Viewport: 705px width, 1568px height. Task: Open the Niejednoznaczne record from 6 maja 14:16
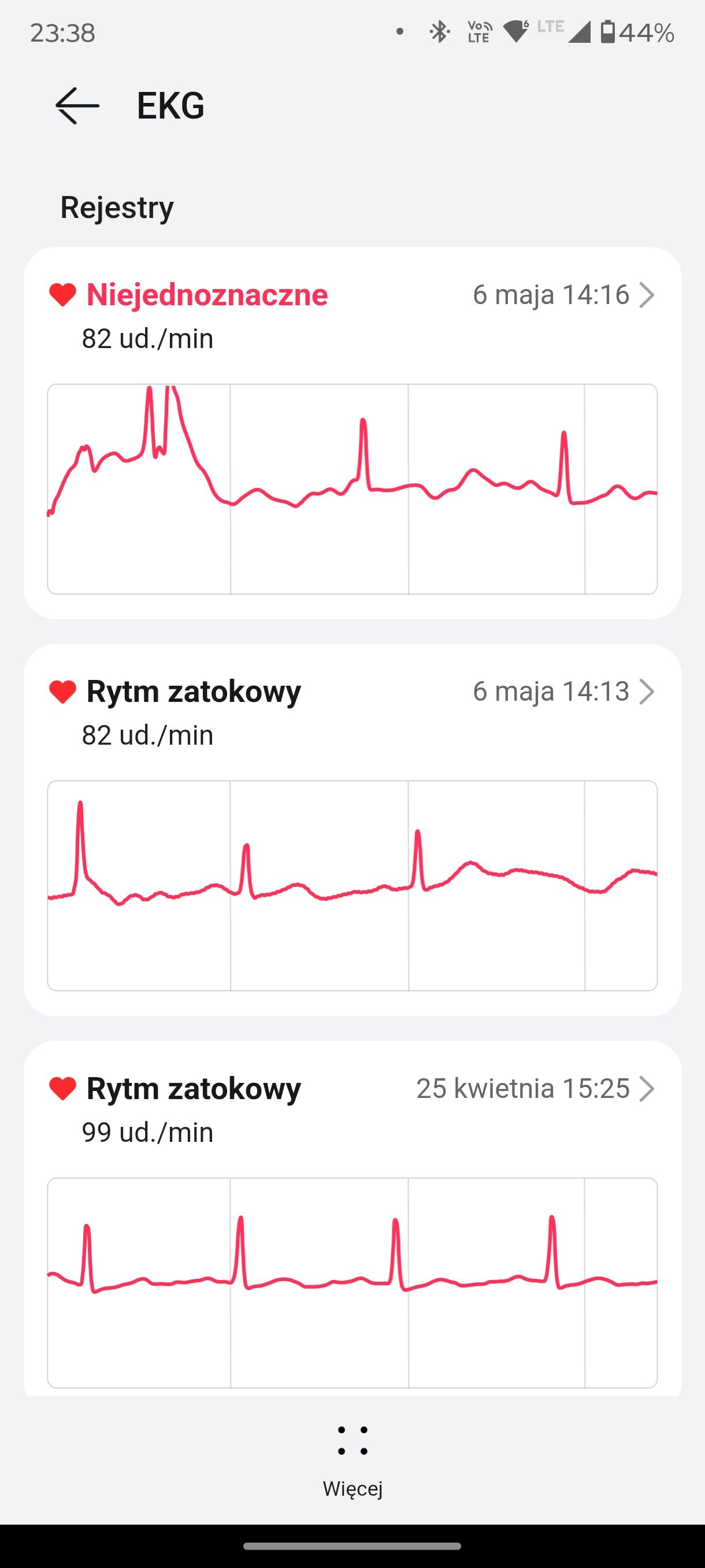click(352, 316)
